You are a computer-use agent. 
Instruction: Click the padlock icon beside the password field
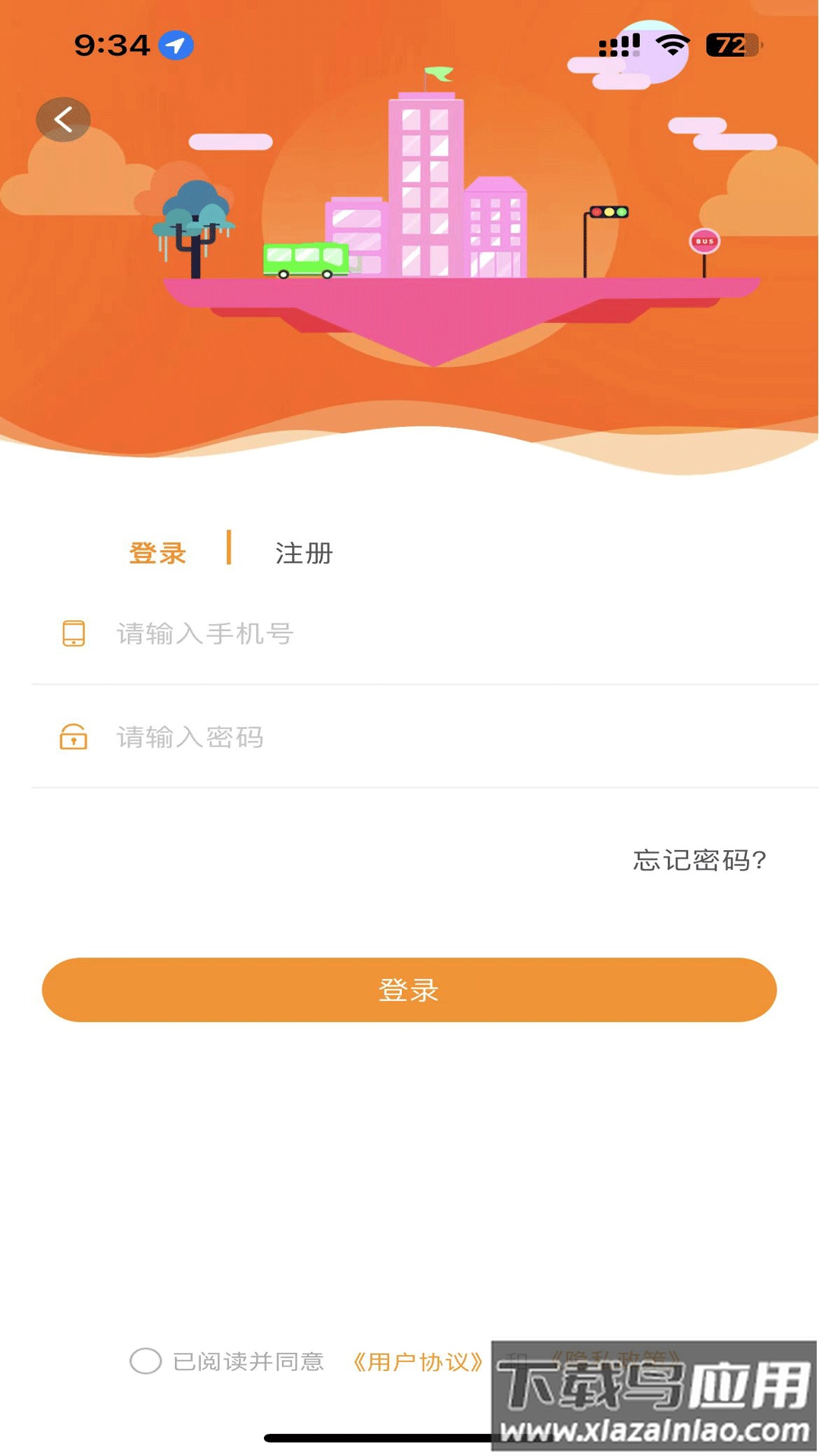(73, 737)
